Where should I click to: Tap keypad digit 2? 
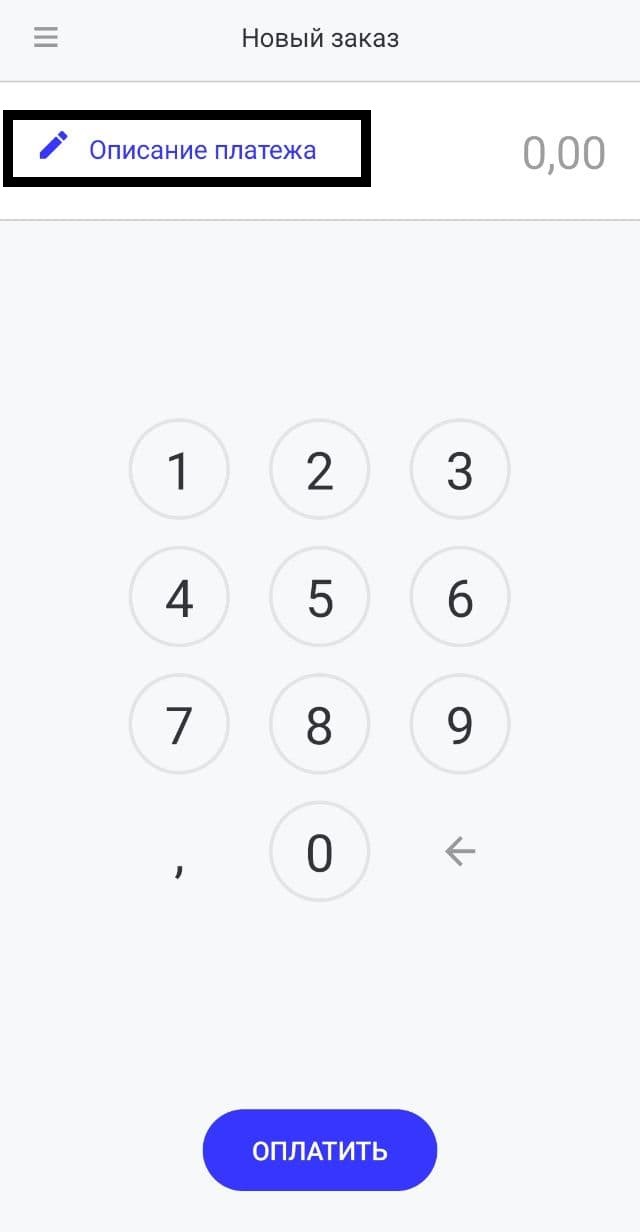(320, 469)
